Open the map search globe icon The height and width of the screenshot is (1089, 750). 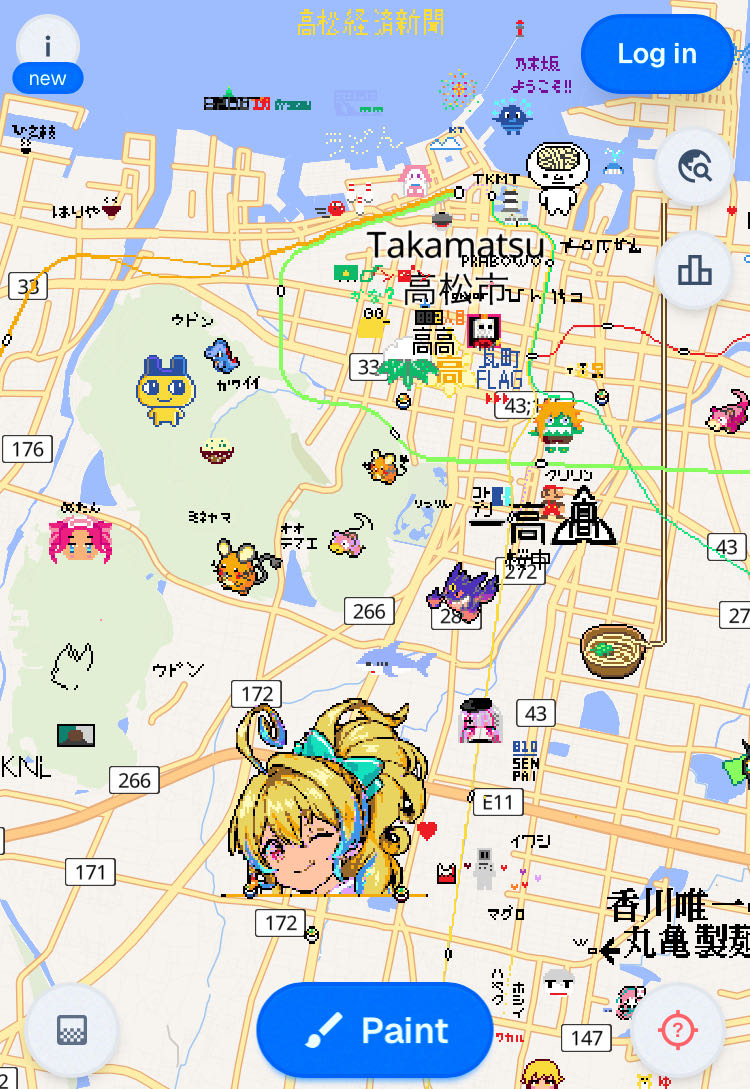coord(695,168)
